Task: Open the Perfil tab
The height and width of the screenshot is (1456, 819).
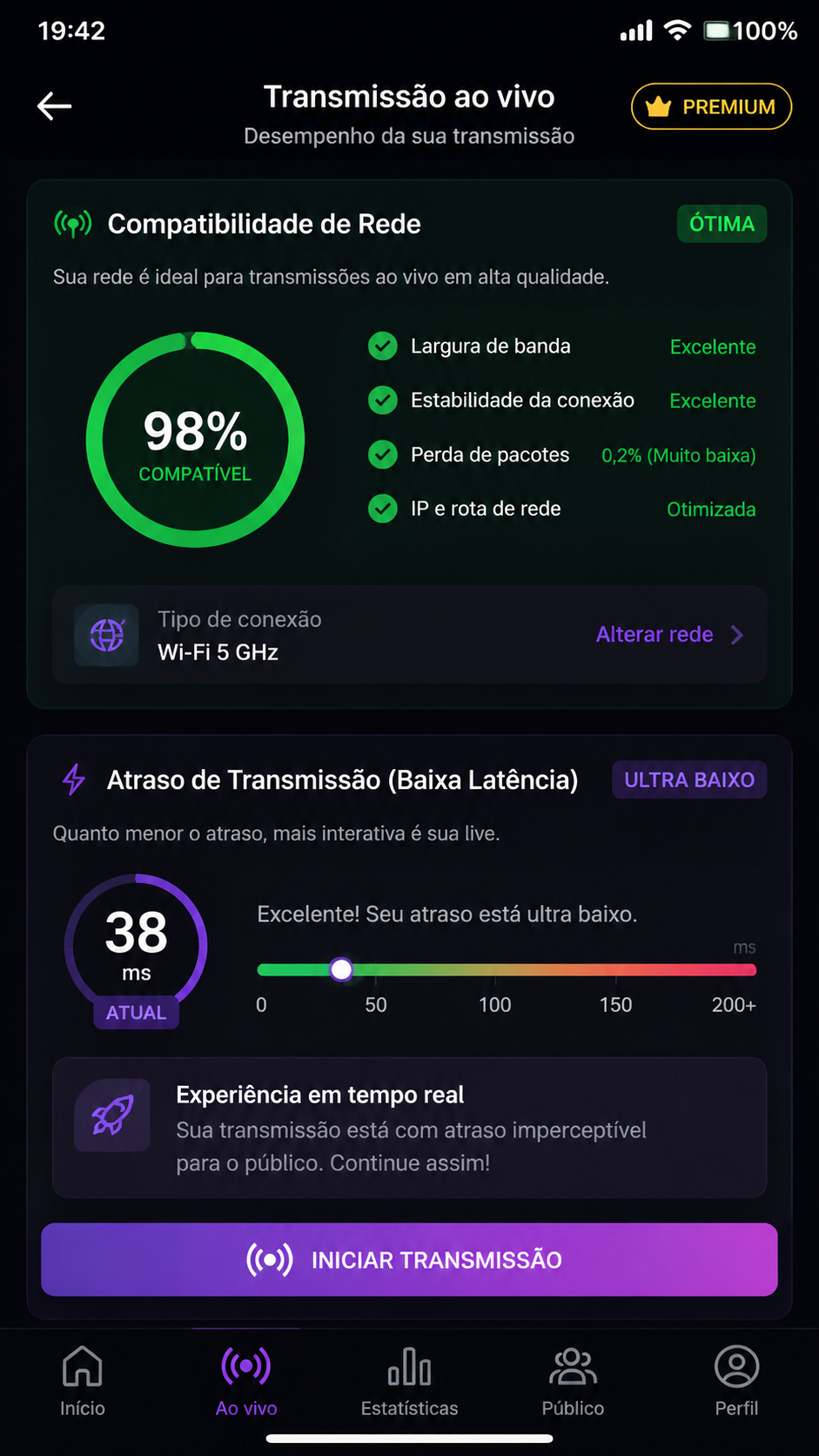Action: click(x=736, y=1381)
